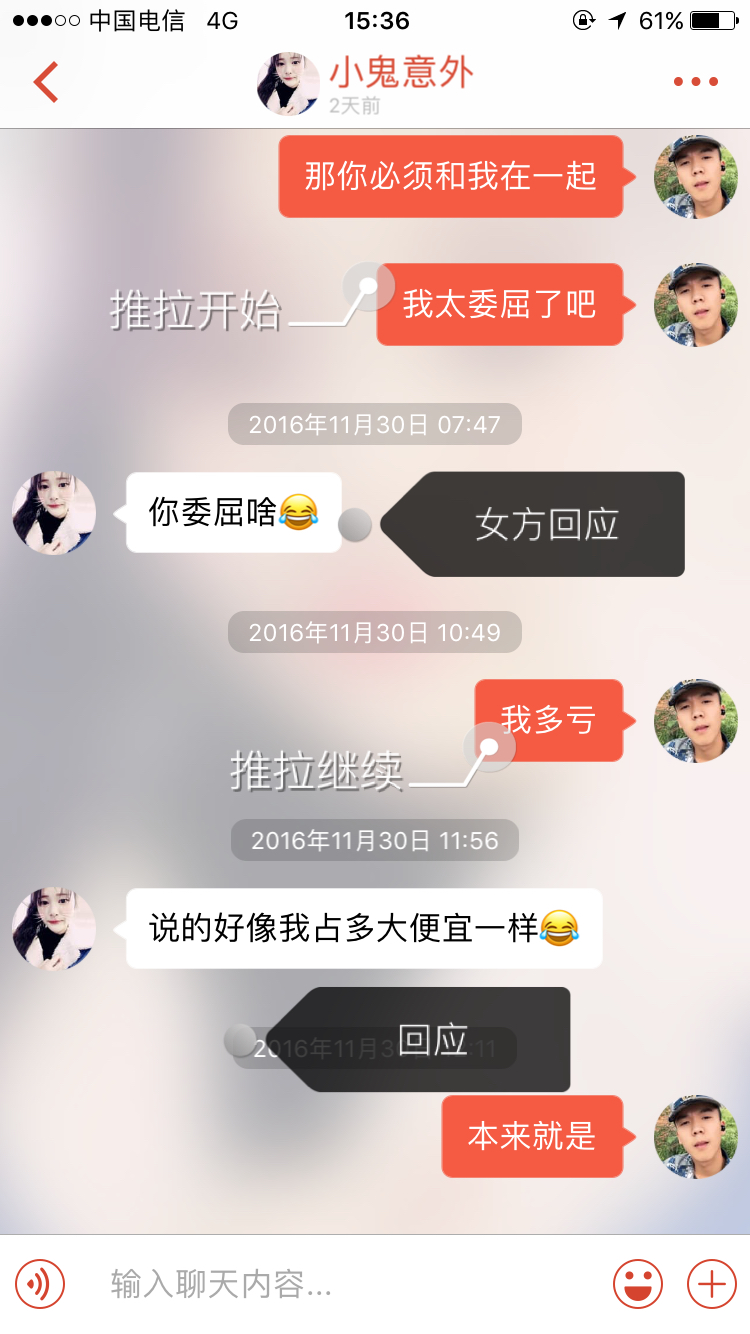Open the emoji picker
This screenshot has width=750, height=1334.
click(x=638, y=1283)
